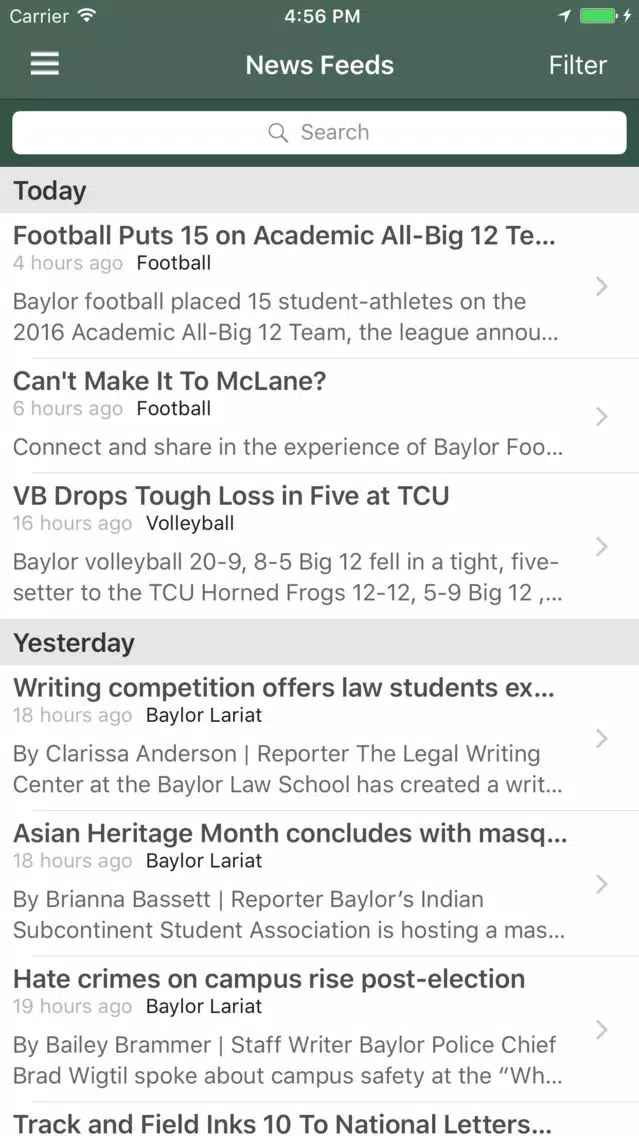The width and height of the screenshot is (639, 1136).
Task: Open Football Puts 15 on Academic All-Big 12 article
Action: pos(320,285)
